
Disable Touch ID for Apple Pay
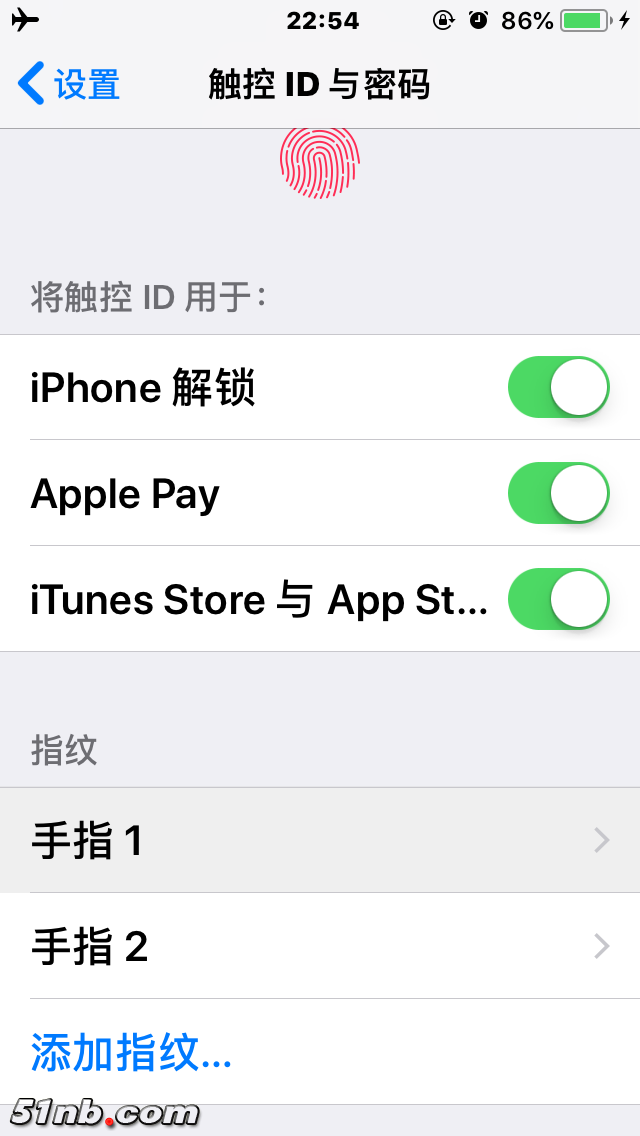(558, 493)
